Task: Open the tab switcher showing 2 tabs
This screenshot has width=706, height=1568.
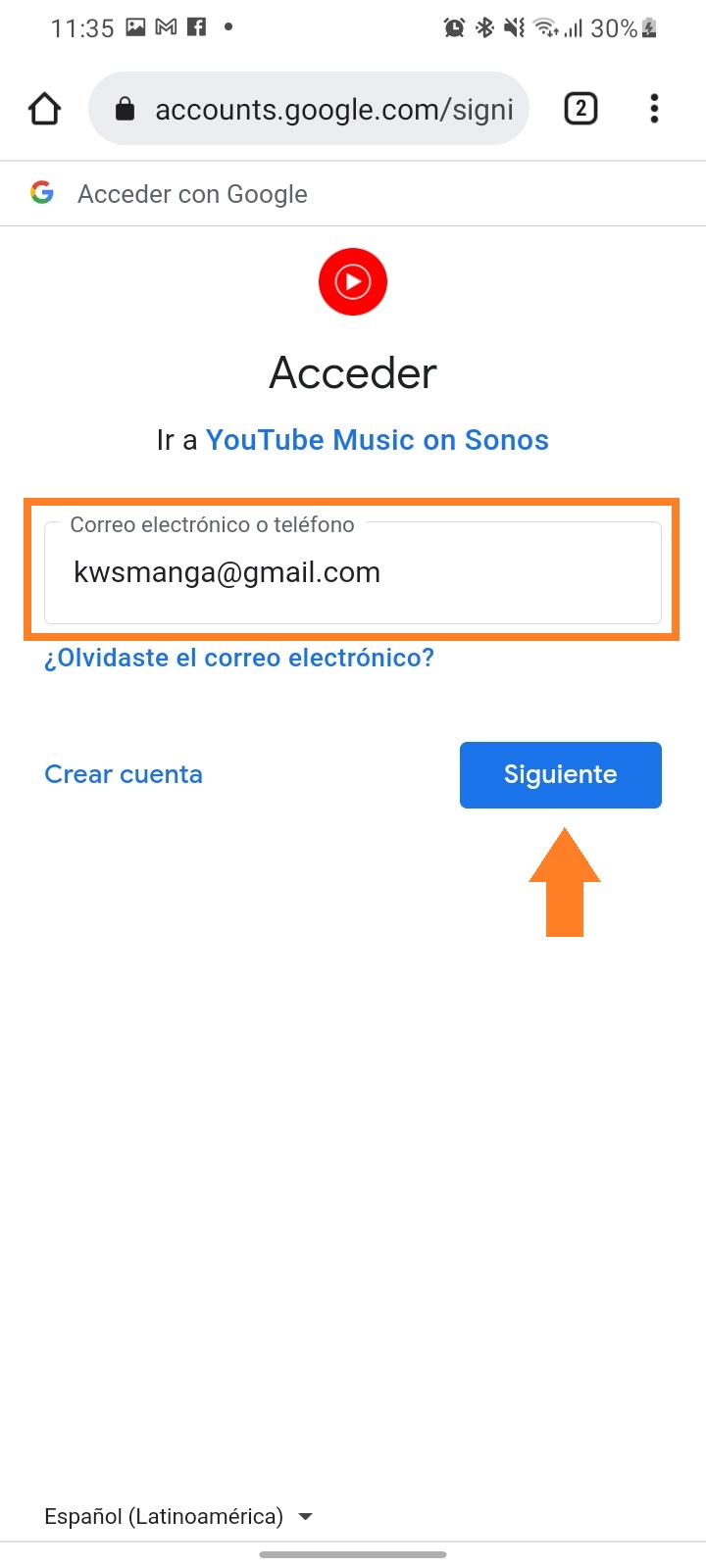Action: tap(580, 109)
